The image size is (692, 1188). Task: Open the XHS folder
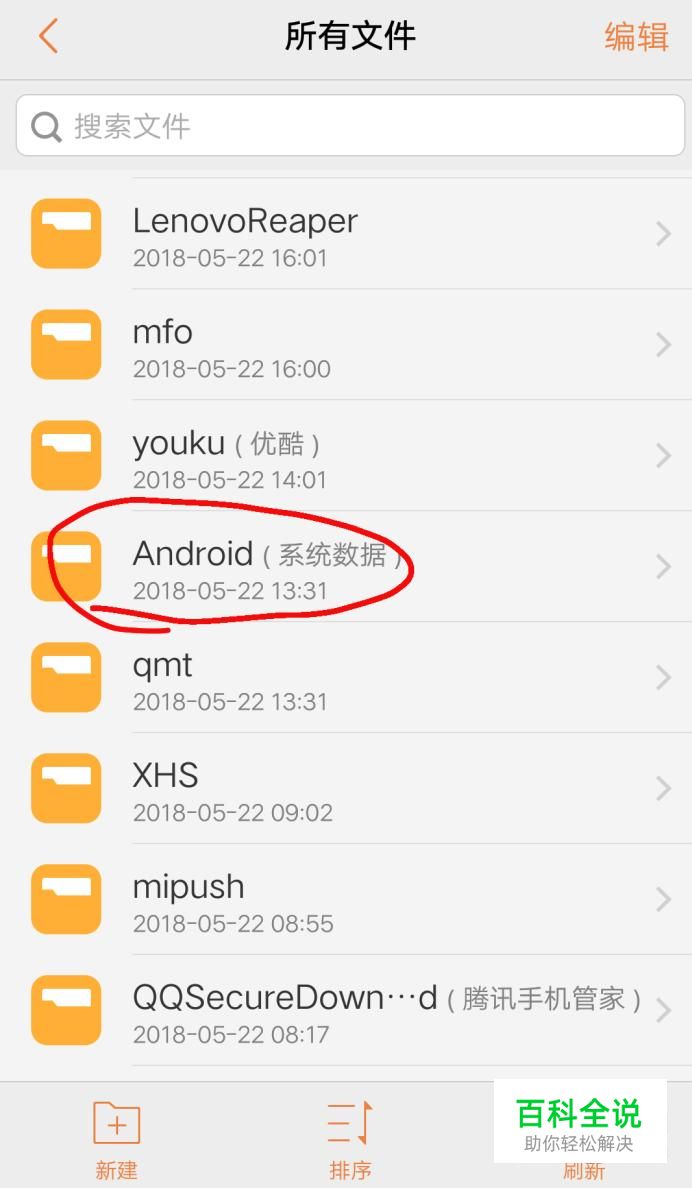346,788
